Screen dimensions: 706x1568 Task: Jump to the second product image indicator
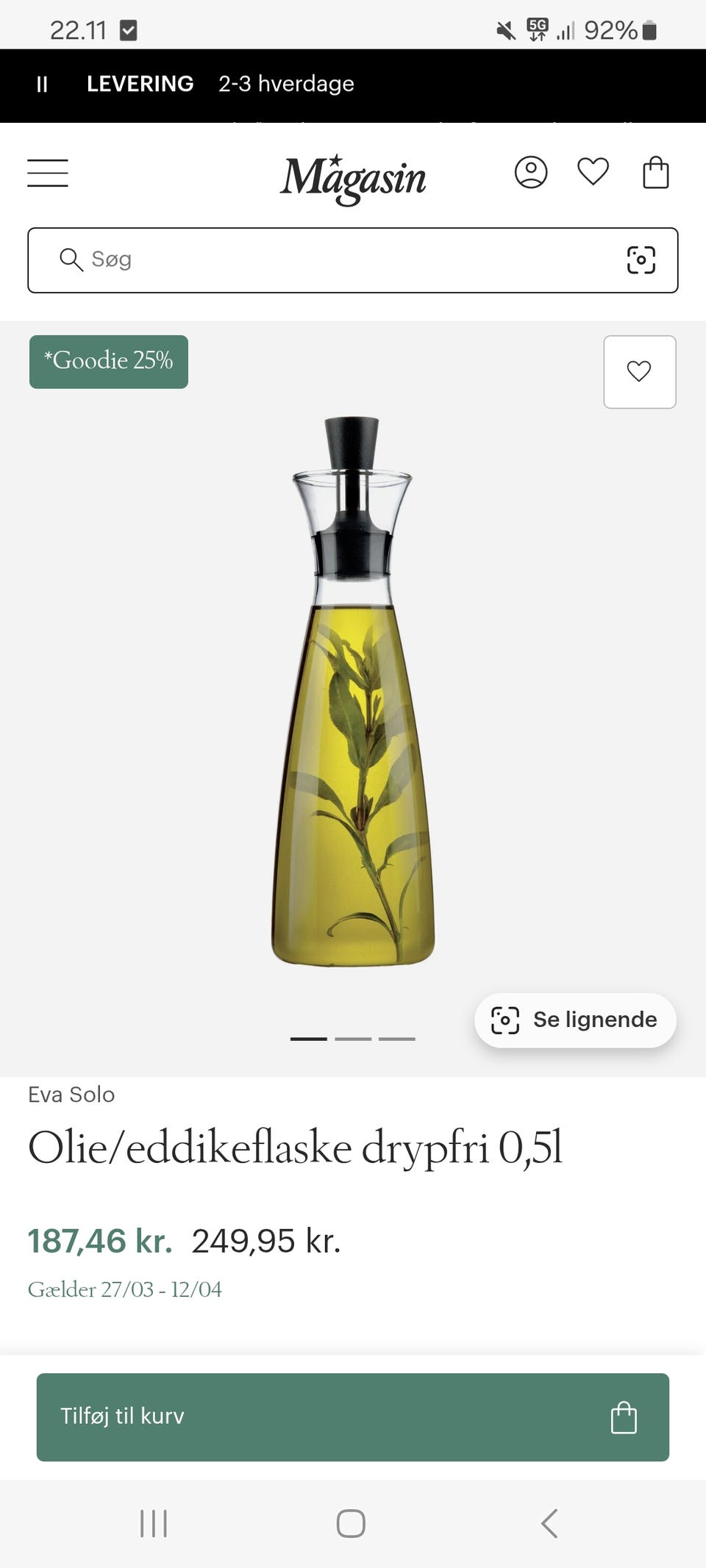click(353, 1039)
